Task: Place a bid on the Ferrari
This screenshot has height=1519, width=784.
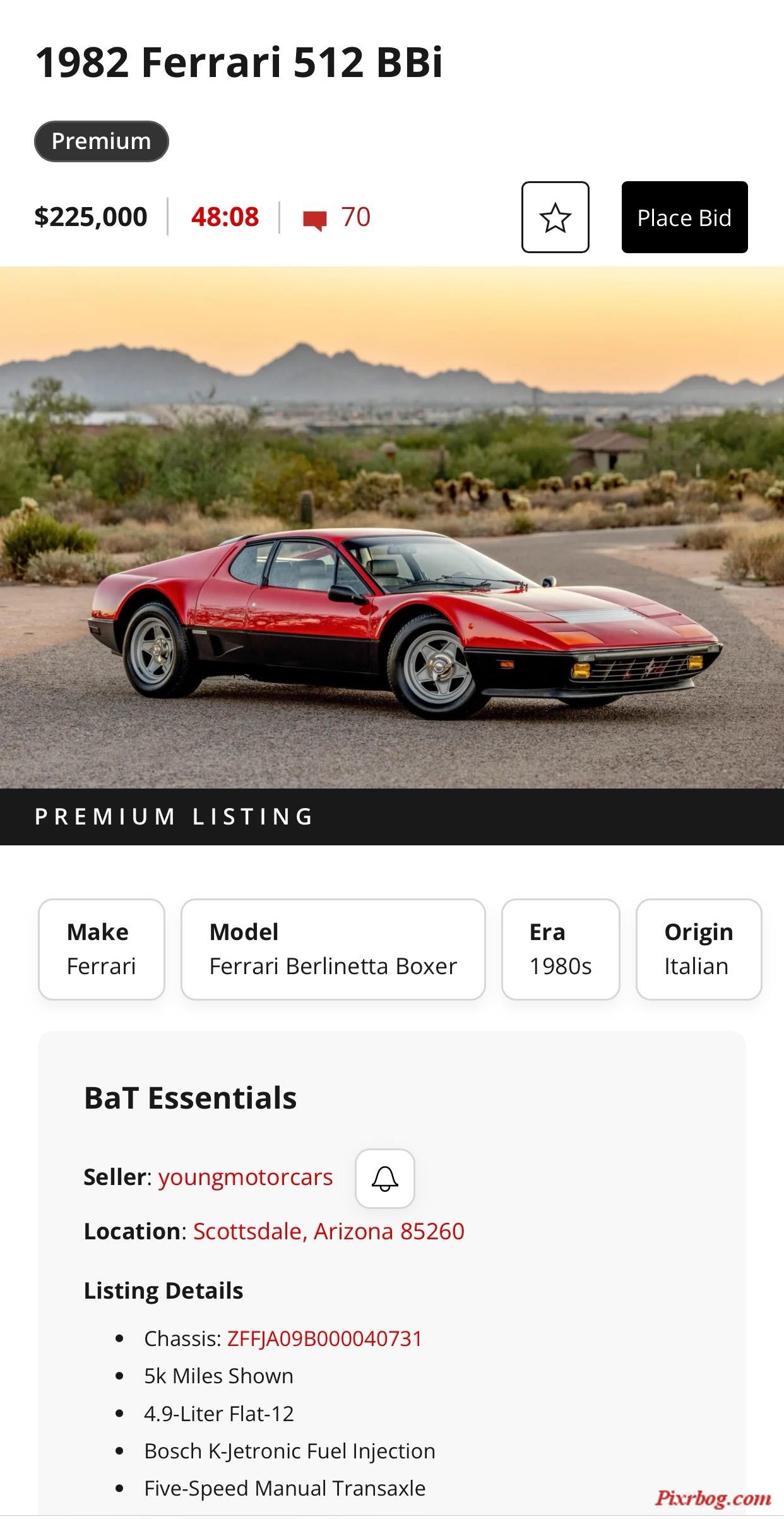Action: (684, 217)
